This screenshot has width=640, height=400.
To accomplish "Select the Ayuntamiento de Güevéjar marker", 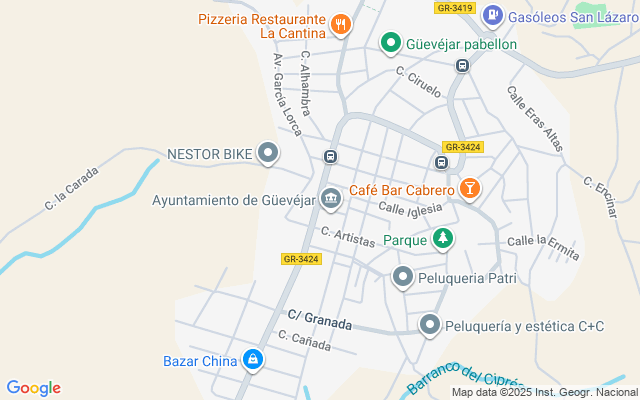I will click(331, 199).
